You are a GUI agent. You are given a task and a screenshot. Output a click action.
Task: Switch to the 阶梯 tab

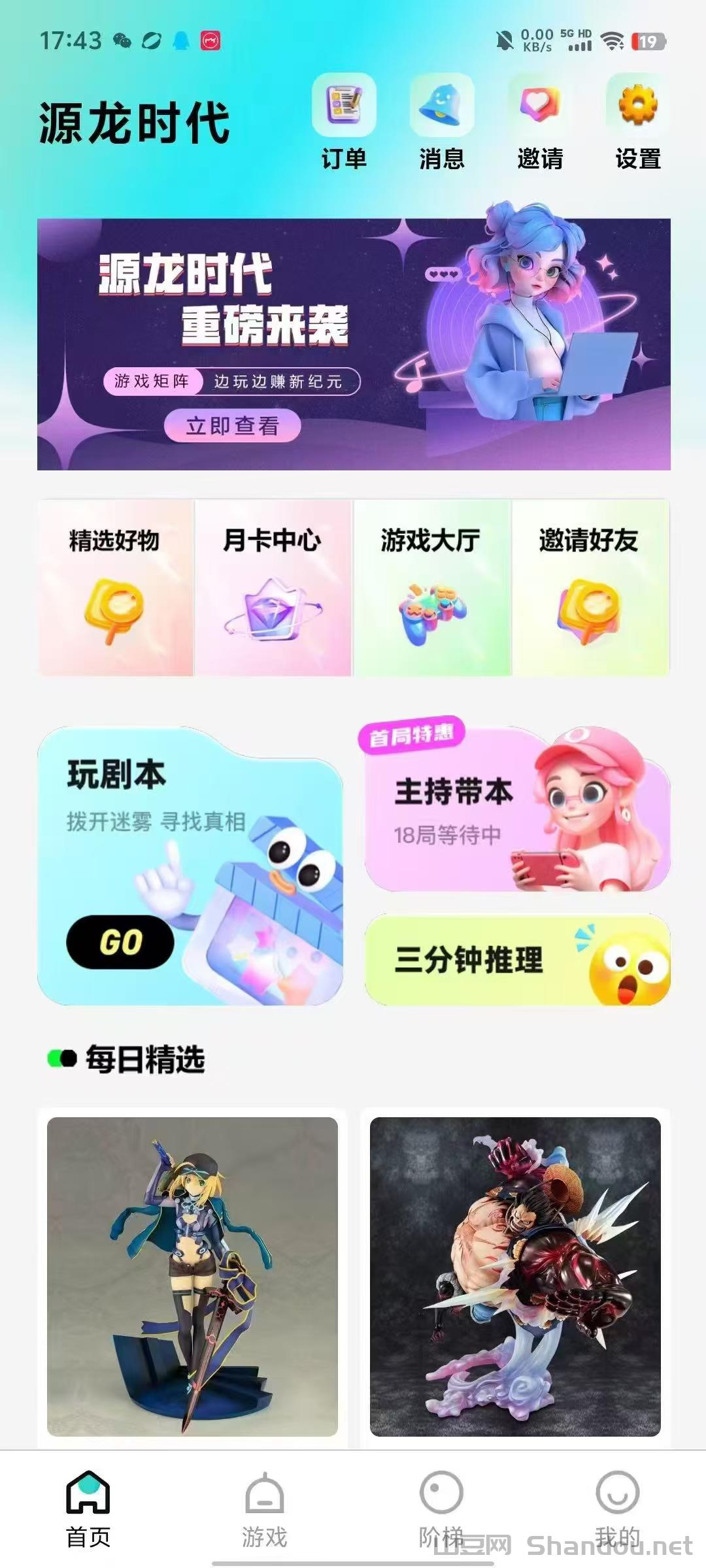click(x=441, y=1509)
